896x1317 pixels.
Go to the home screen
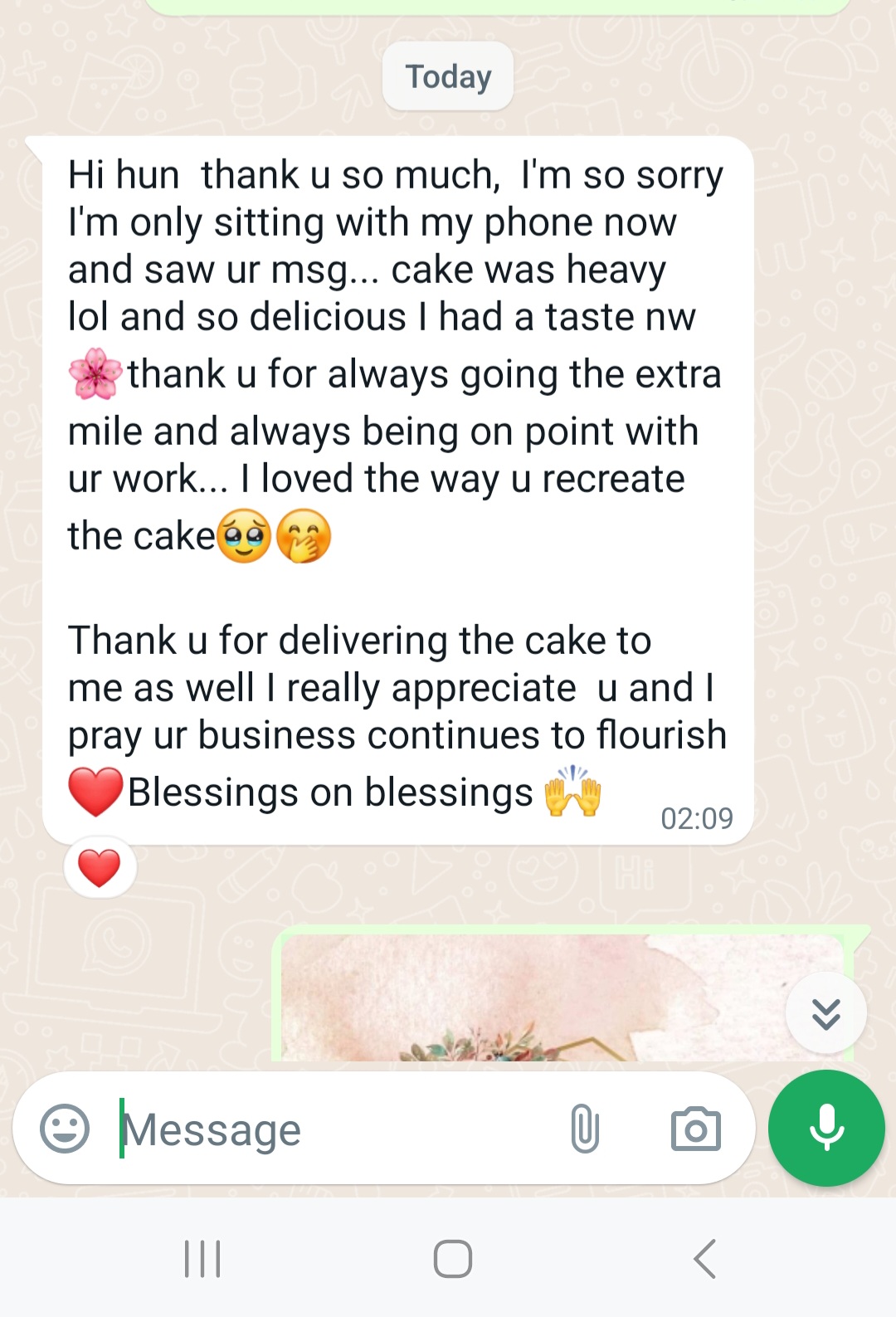(x=453, y=1259)
